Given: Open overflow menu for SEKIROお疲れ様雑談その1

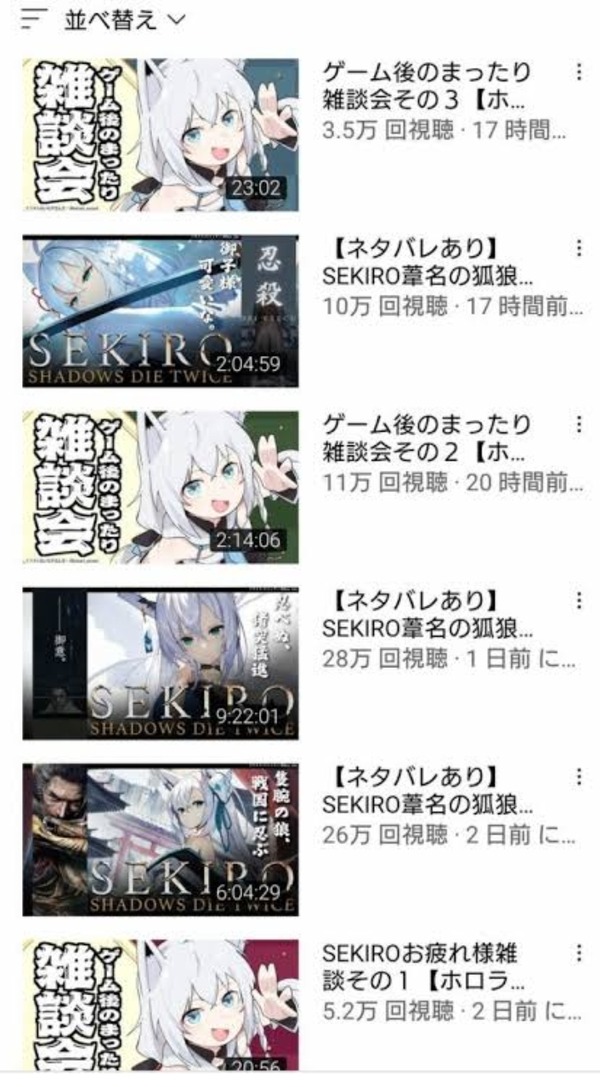Looking at the screenshot, I should [x=579, y=953].
